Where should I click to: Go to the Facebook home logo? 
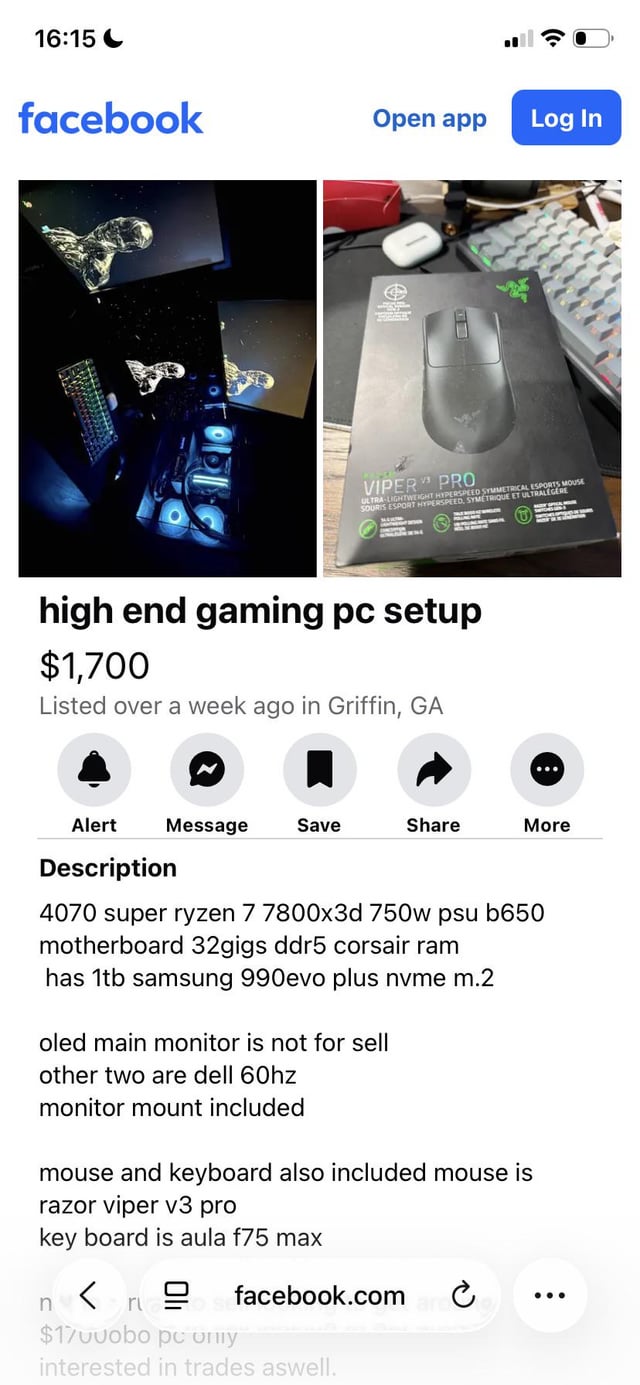[x=110, y=118]
